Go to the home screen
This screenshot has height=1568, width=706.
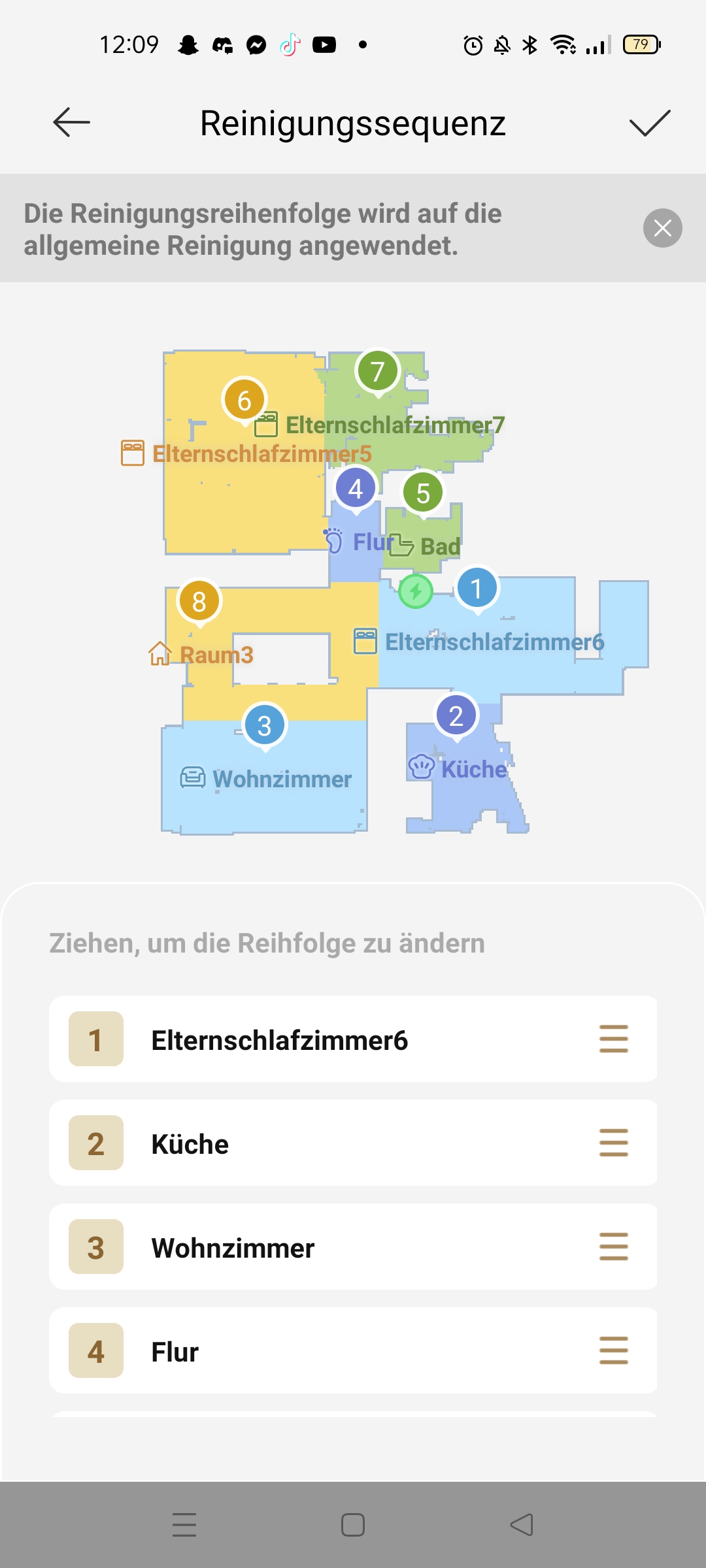pos(353,1525)
